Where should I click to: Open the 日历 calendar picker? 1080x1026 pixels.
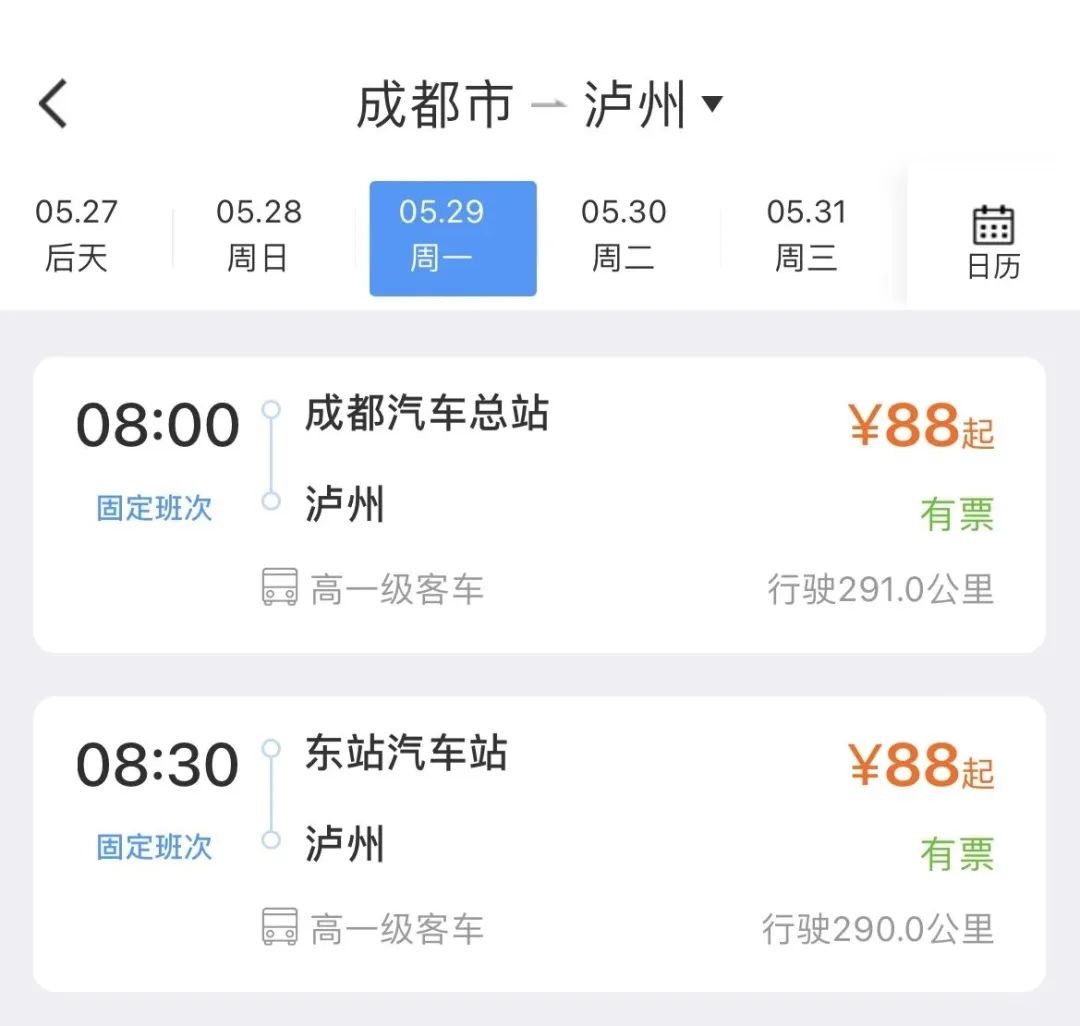pyautogui.click(x=993, y=241)
